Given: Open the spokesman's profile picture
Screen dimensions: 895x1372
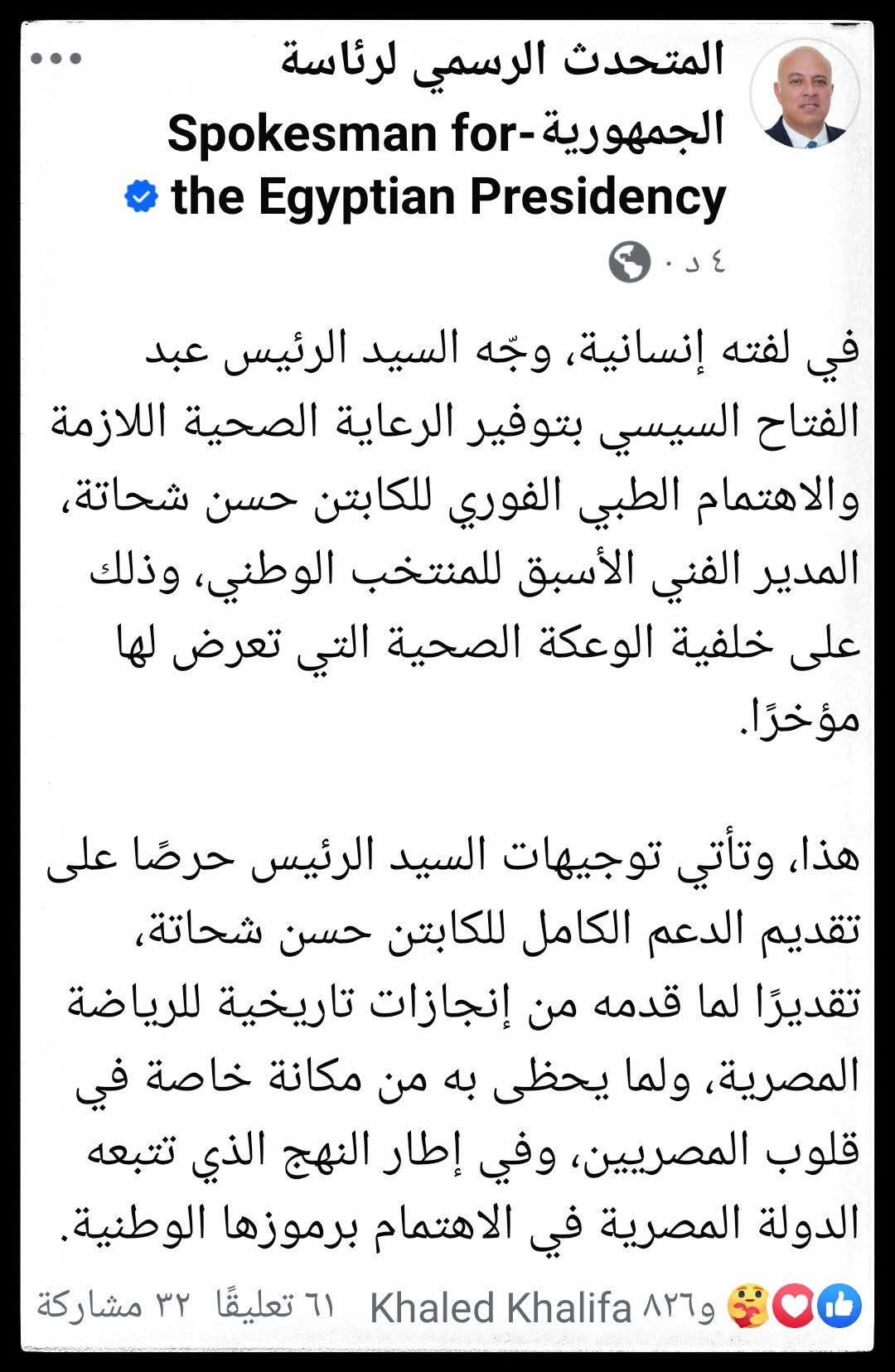Looking at the screenshot, I should (804, 94).
